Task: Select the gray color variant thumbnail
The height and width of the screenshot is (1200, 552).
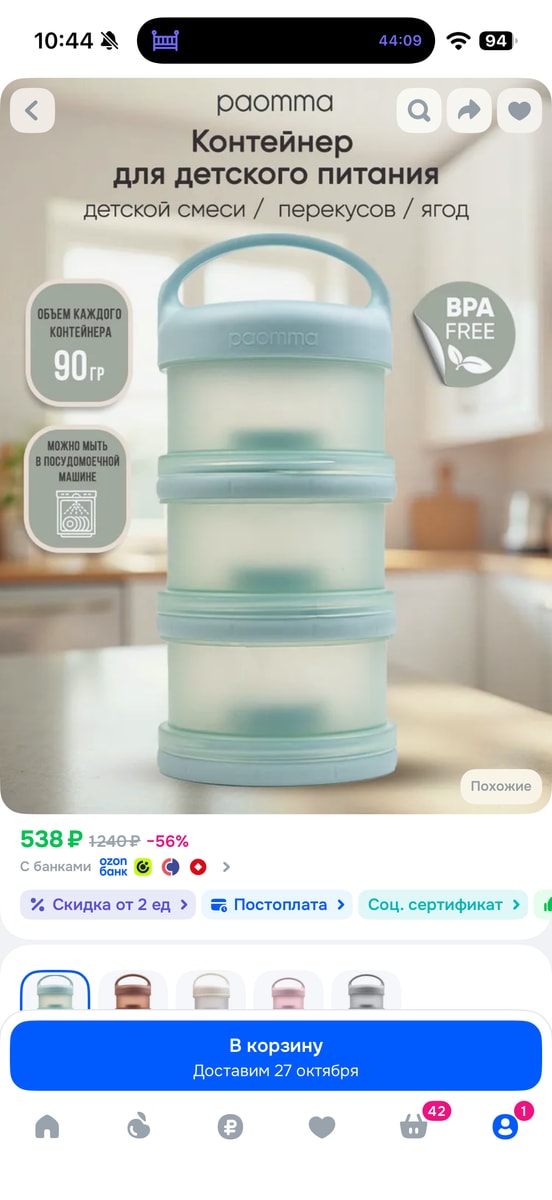Action: click(x=367, y=990)
